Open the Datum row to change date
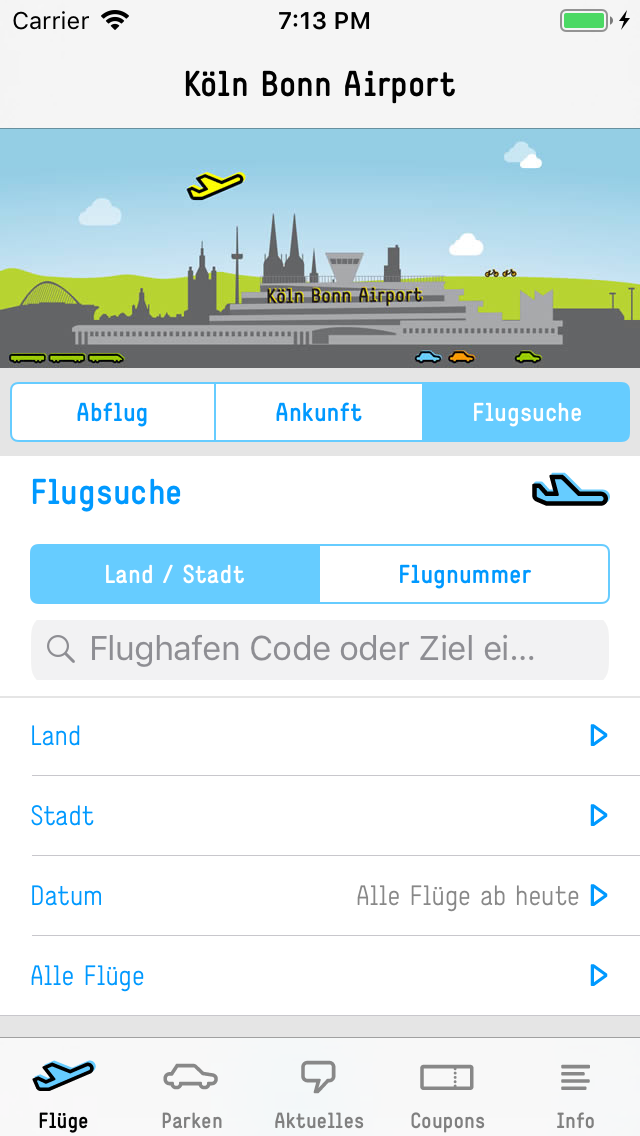 tap(320, 896)
